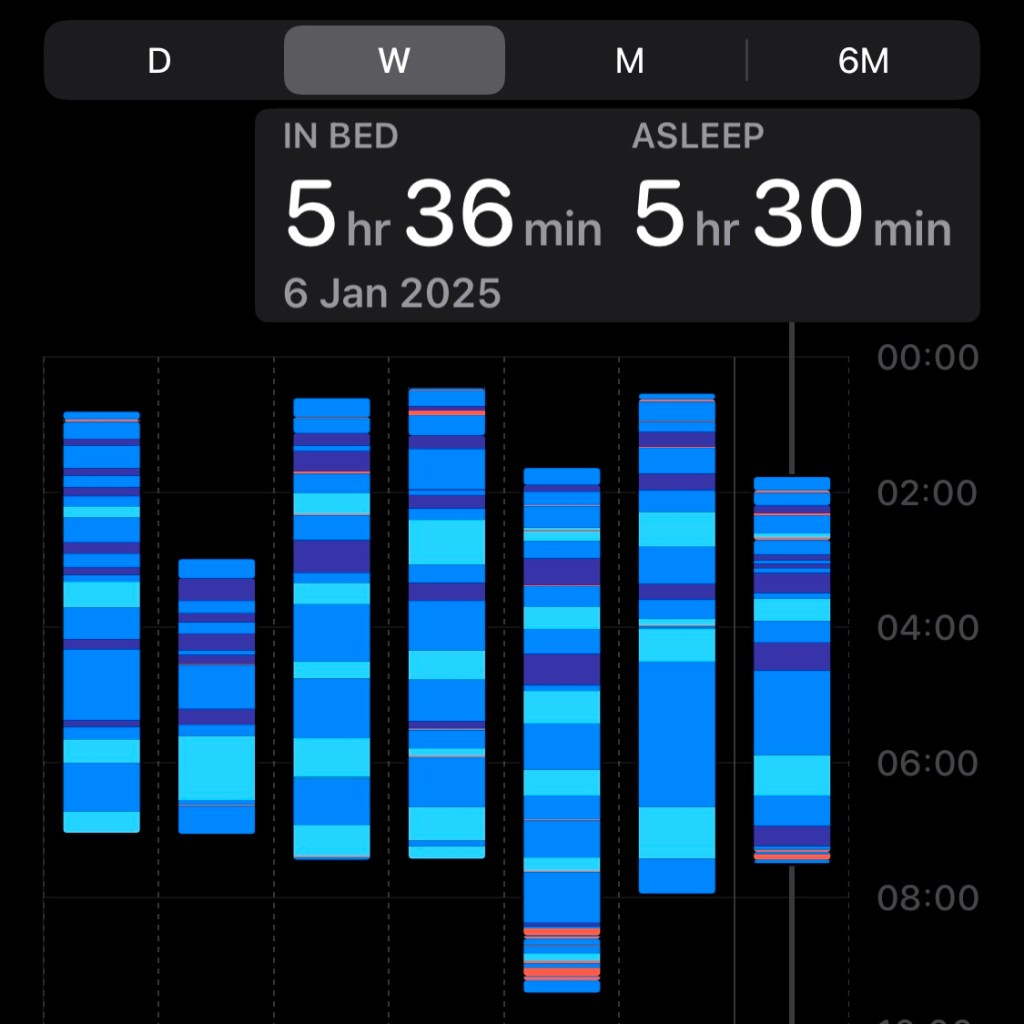Image resolution: width=1024 pixels, height=1024 pixels.
Task: Tap the highlighted 6 Jan 2025 sleep bar
Action: coord(792,670)
